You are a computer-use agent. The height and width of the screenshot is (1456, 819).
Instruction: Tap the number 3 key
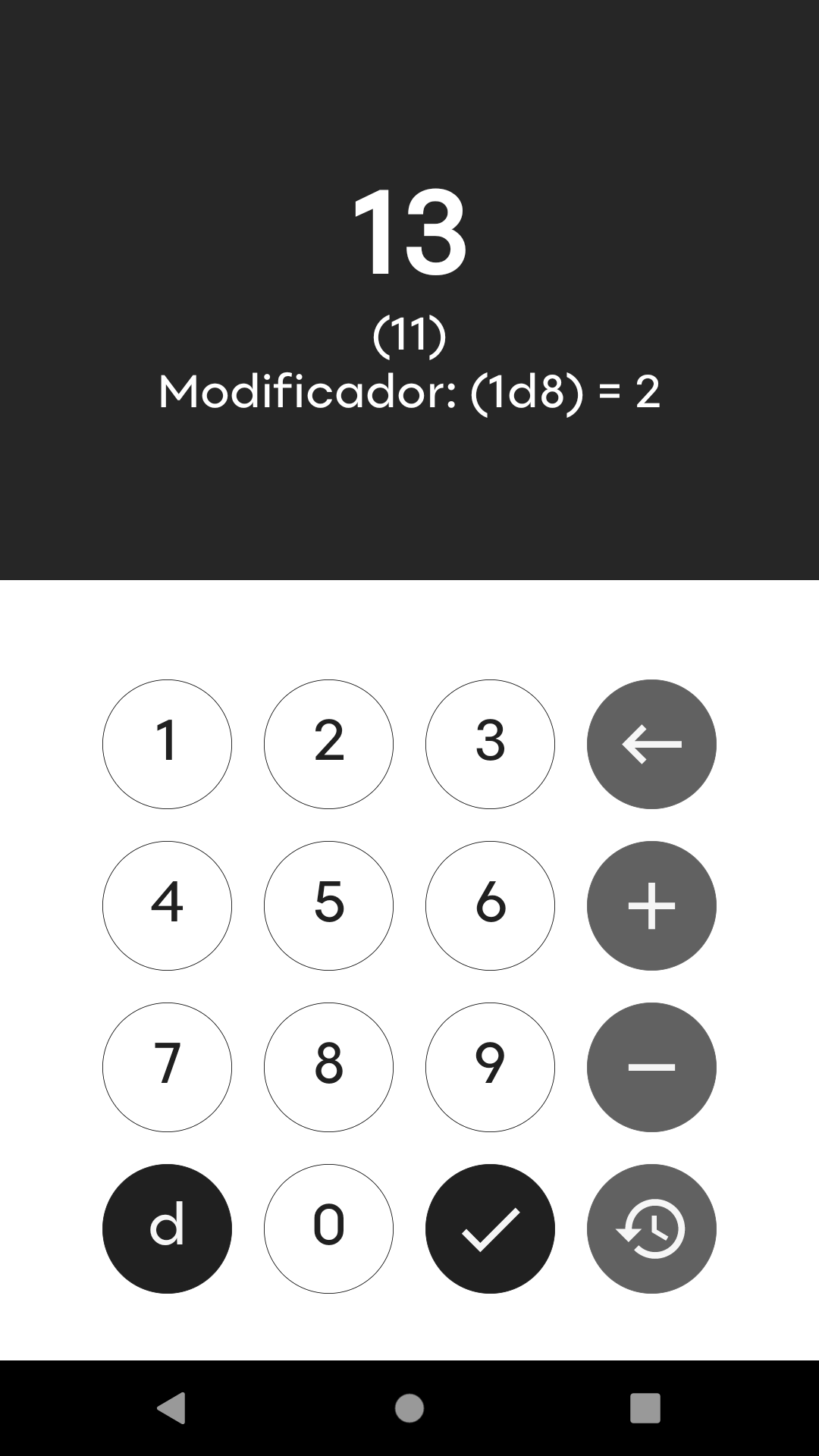tap(490, 744)
